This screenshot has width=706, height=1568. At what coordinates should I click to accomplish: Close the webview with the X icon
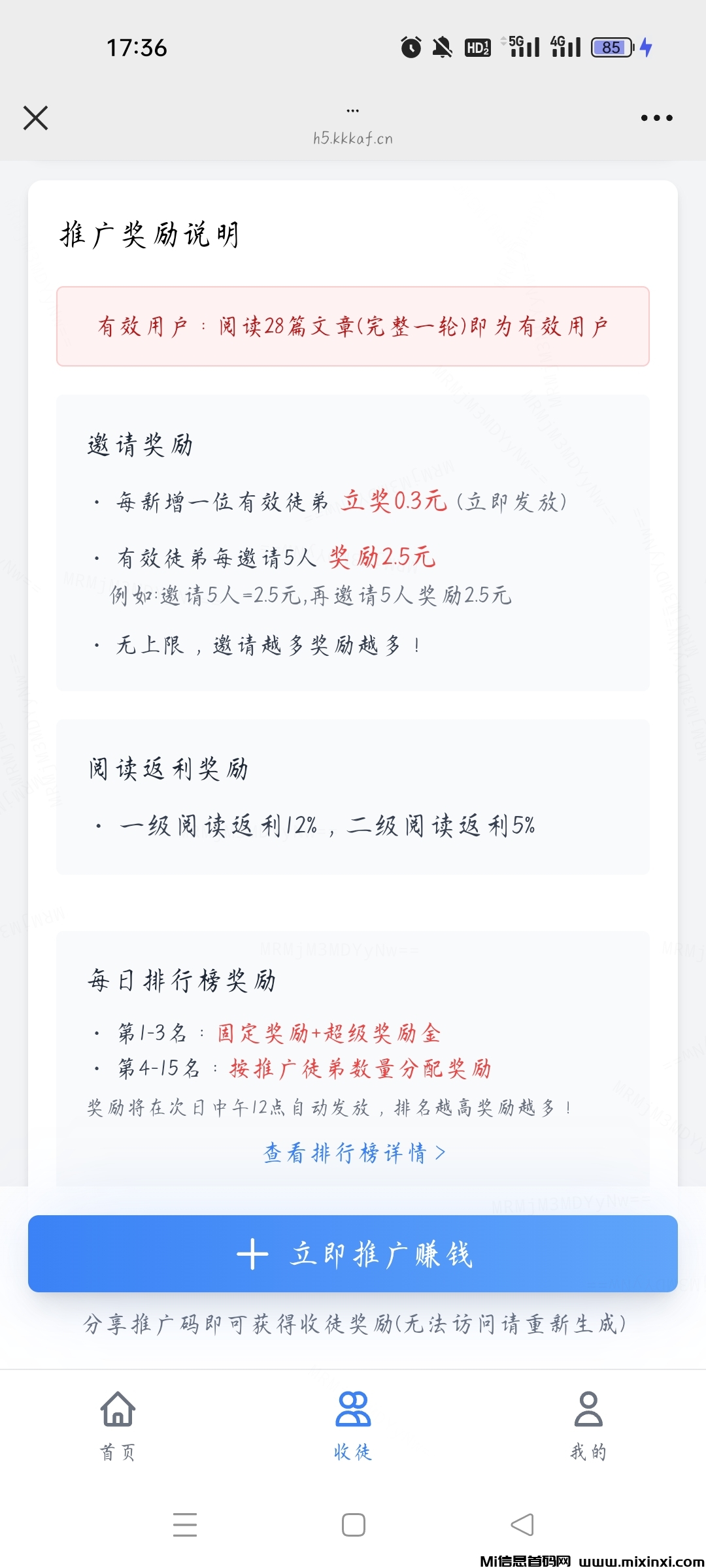coord(36,118)
